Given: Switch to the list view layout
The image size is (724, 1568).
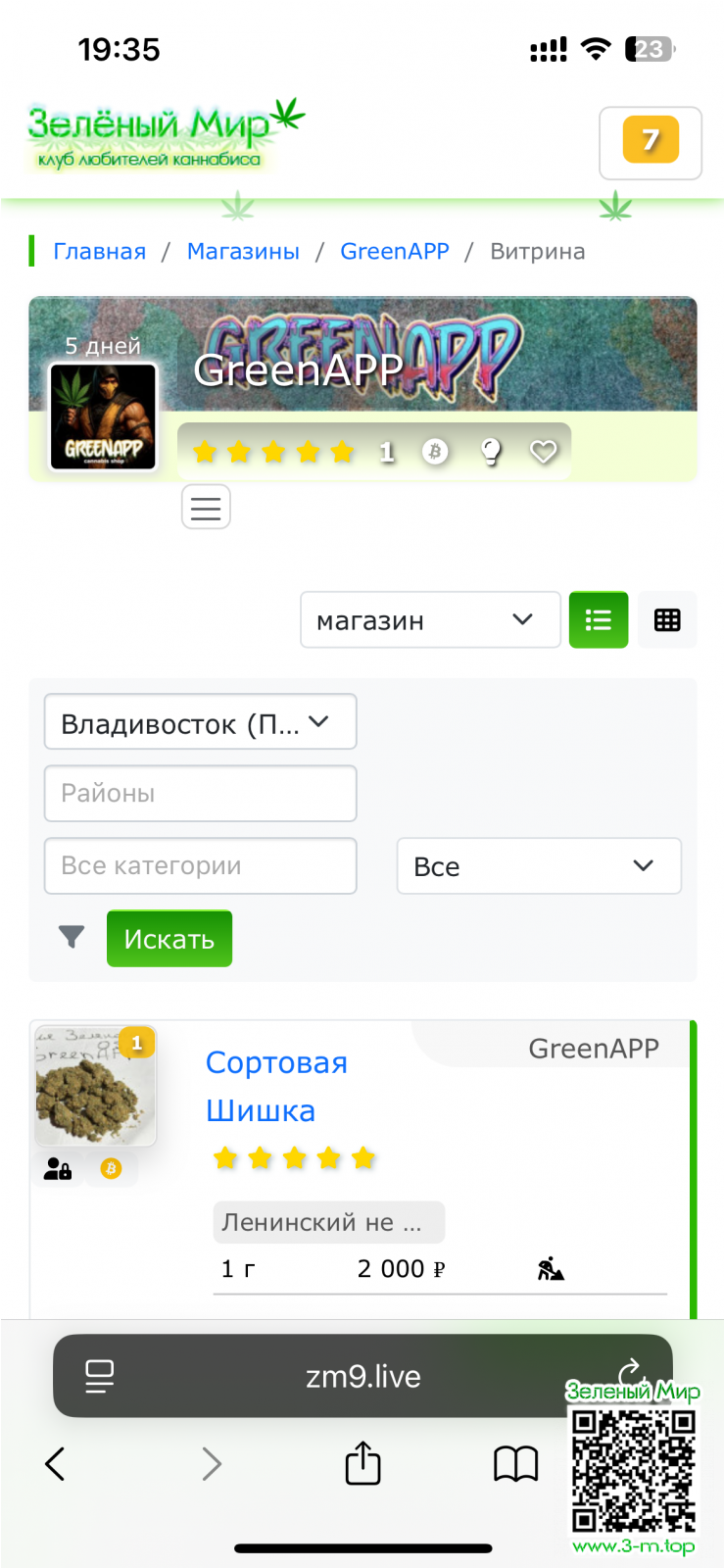Looking at the screenshot, I should [598, 620].
